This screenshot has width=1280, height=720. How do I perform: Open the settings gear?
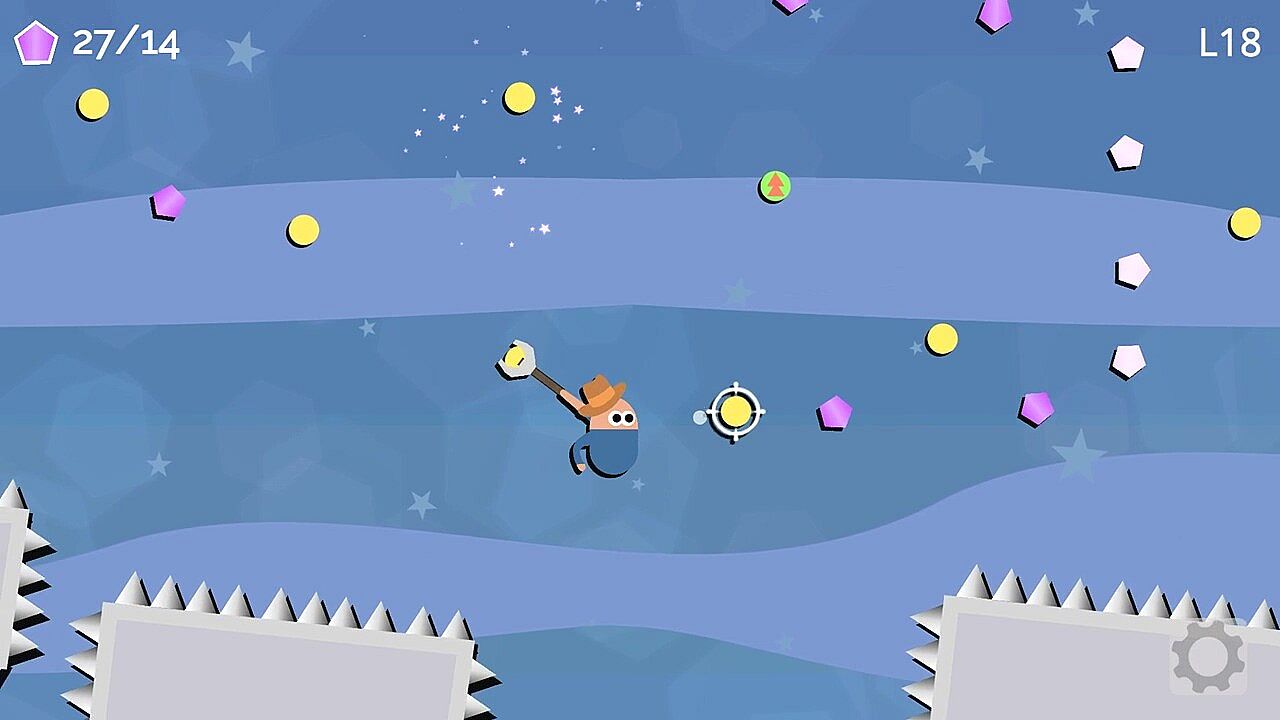pyautogui.click(x=1208, y=657)
